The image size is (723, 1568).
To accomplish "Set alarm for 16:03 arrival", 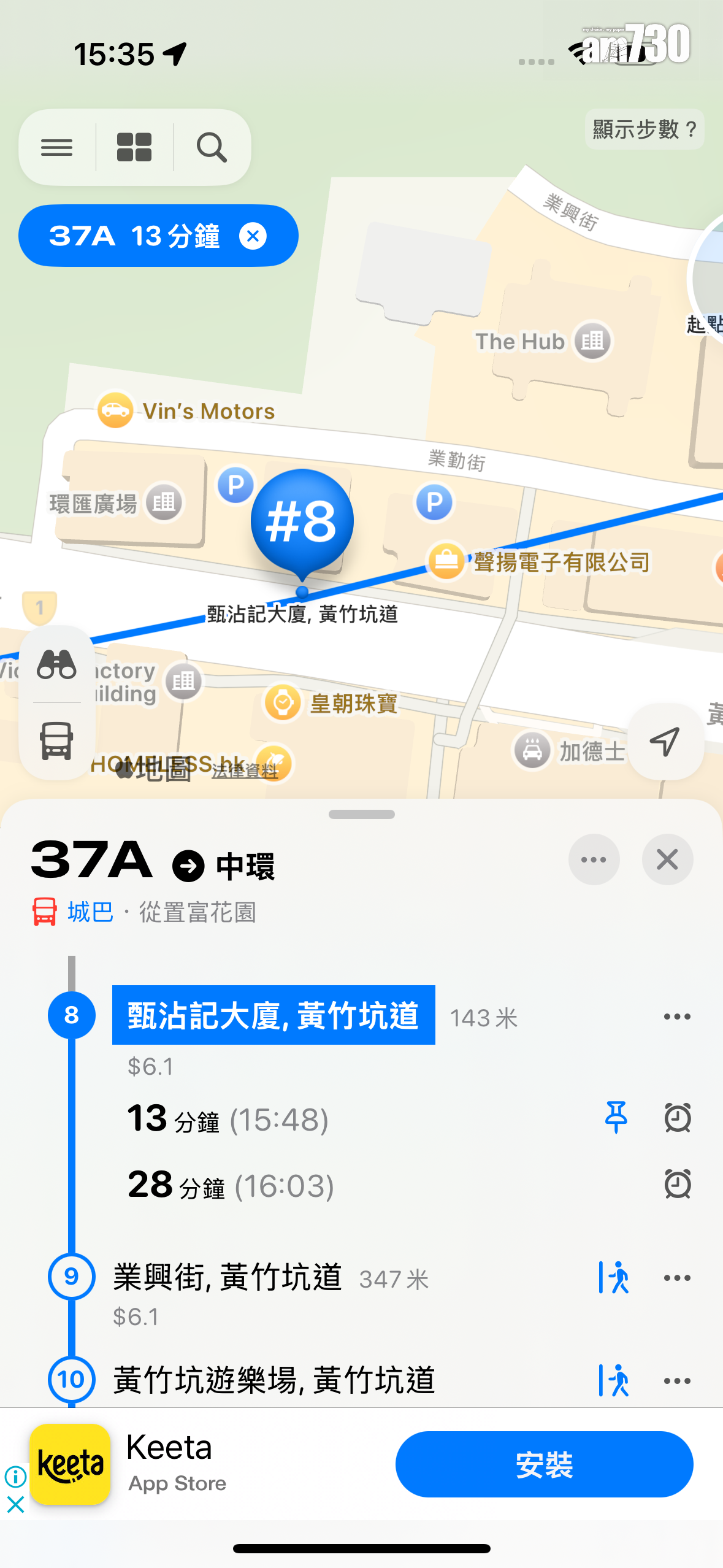I will 677,1184.
